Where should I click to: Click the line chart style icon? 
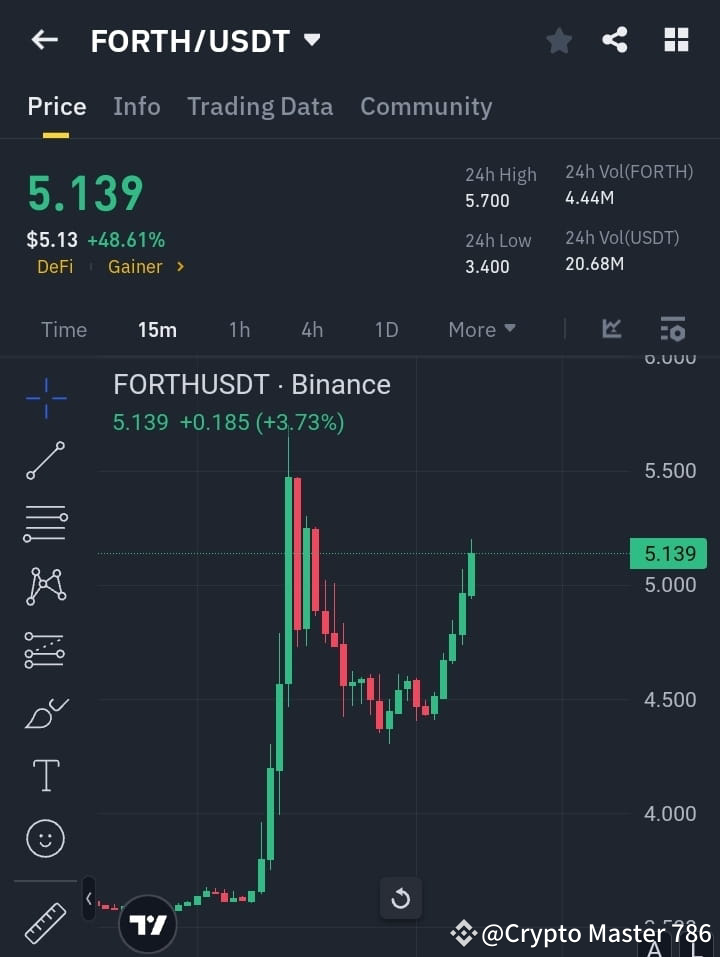click(x=610, y=329)
